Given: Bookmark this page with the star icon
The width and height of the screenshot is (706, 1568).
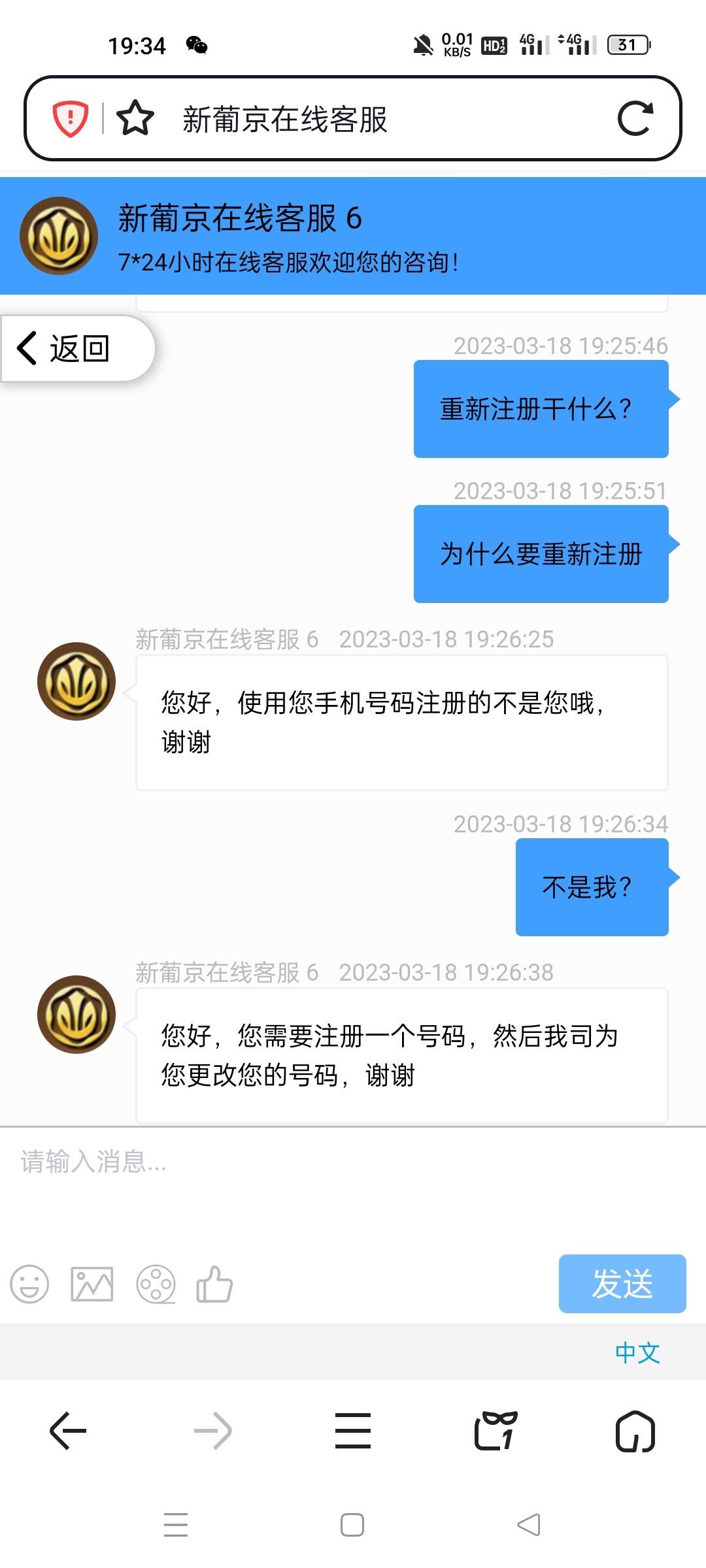Looking at the screenshot, I should (135, 118).
